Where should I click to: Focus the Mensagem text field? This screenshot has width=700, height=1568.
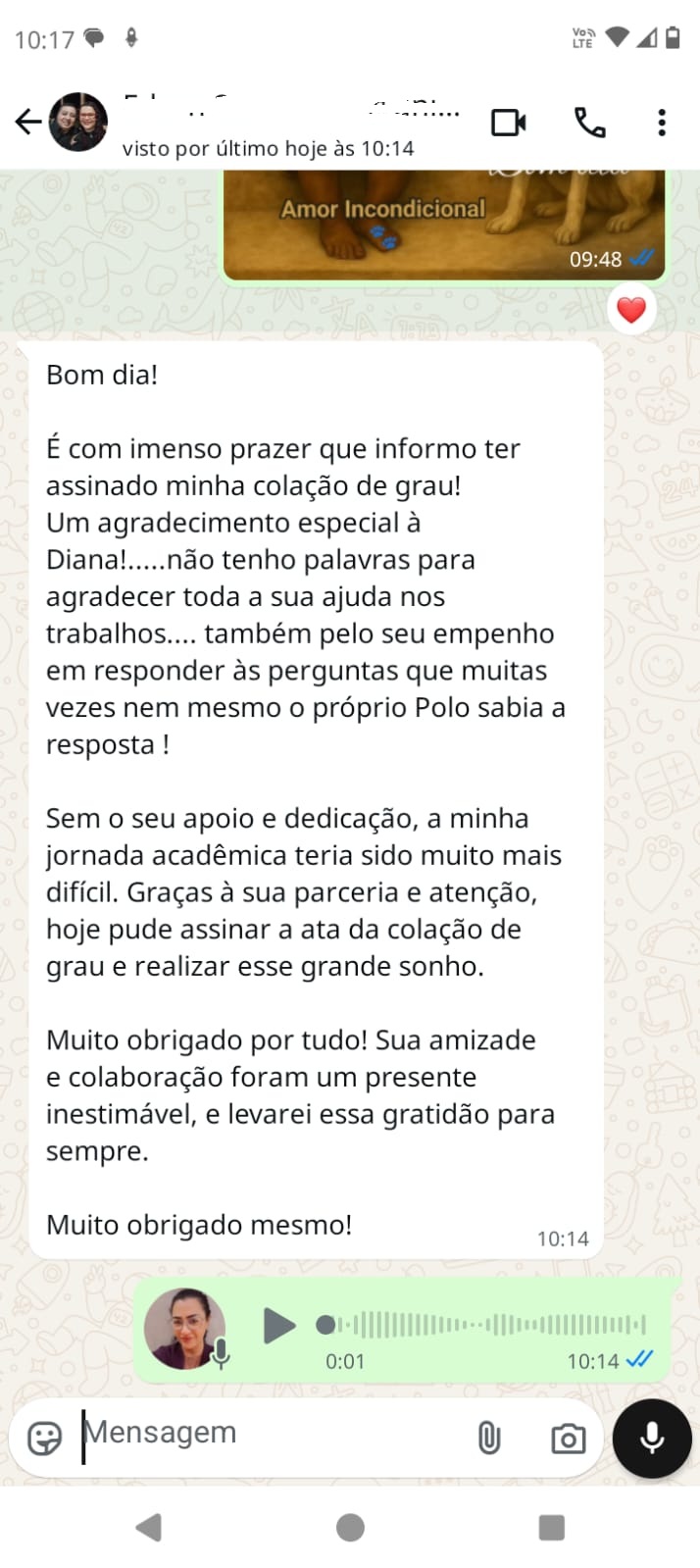pyautogui.click(x=265, y=1434)
